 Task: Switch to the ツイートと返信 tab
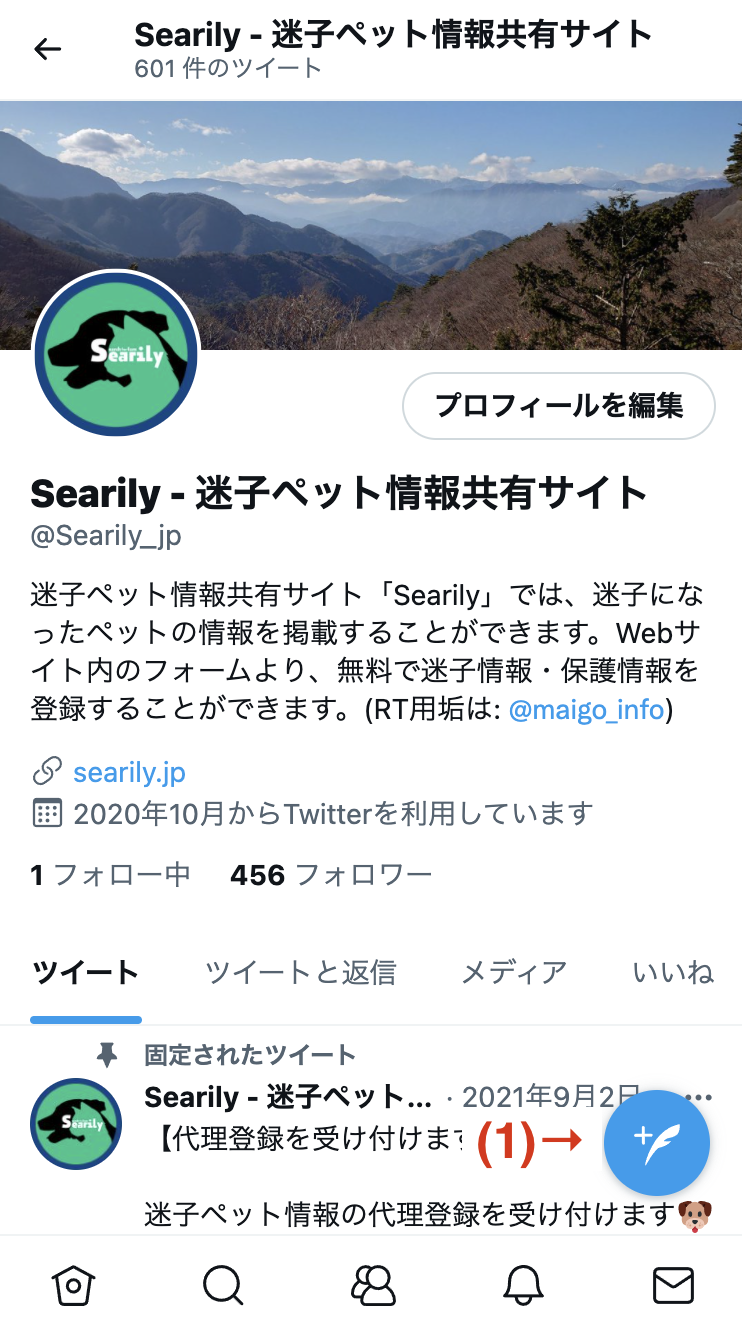[300, 972]
